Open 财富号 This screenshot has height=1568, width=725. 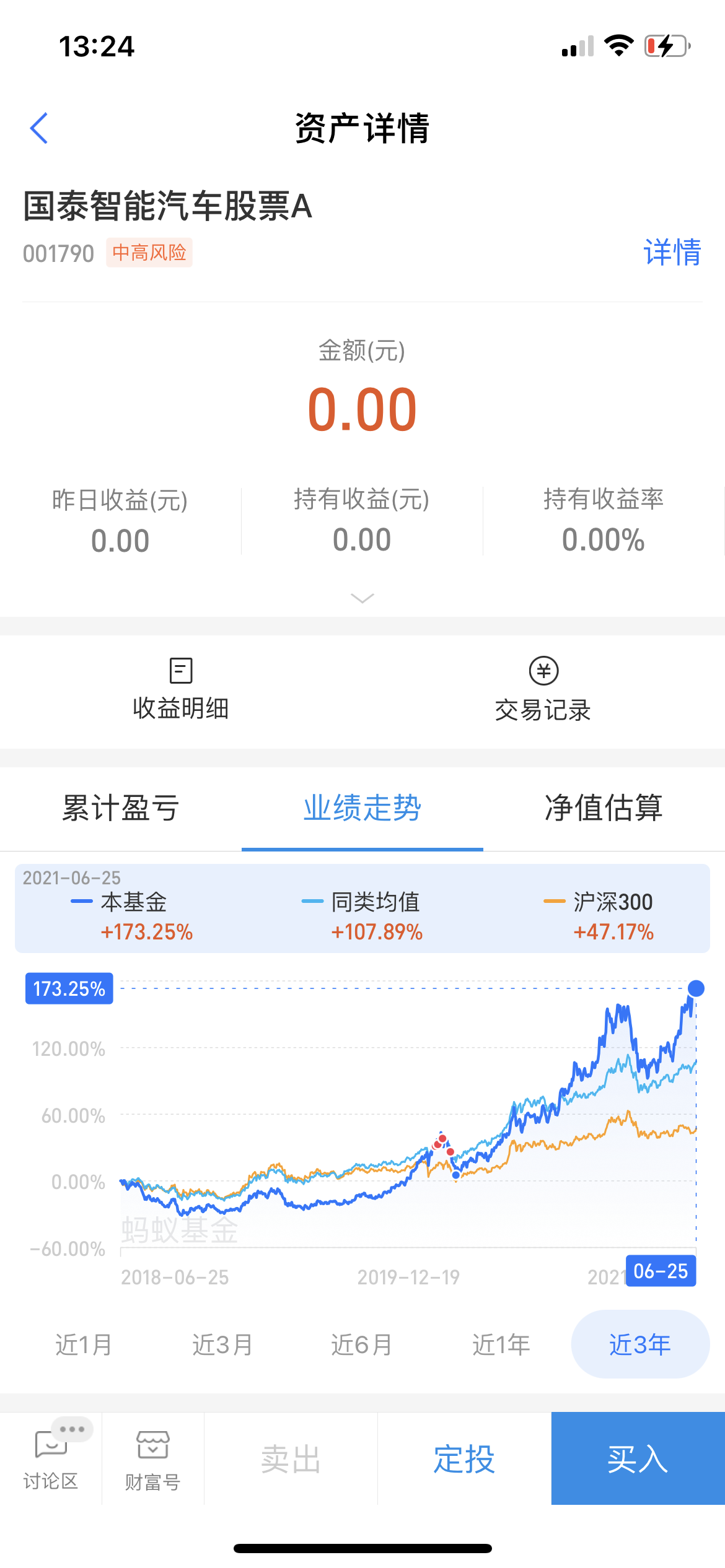coord(153,1459)
